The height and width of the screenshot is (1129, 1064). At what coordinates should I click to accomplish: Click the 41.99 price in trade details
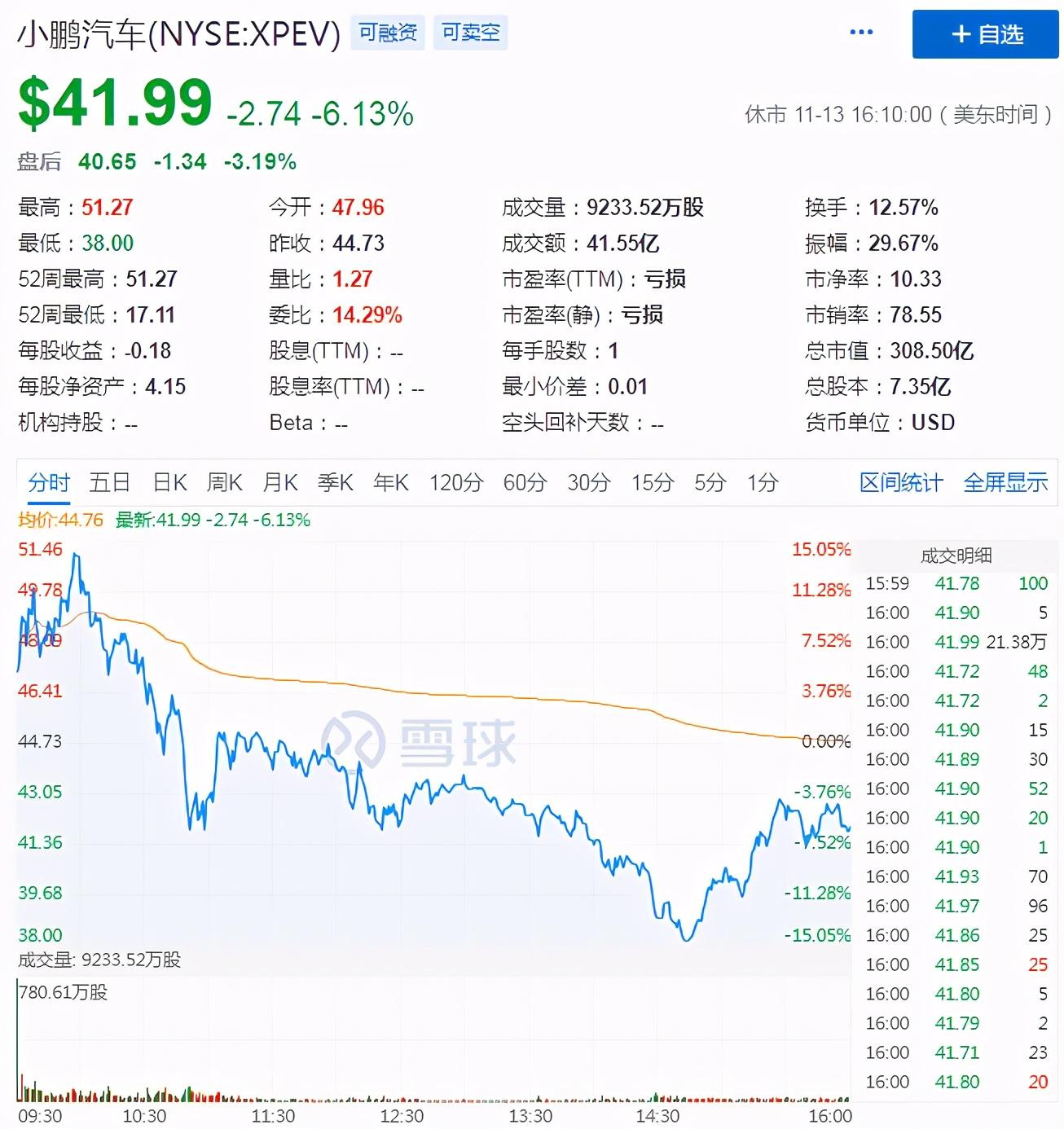957,642
